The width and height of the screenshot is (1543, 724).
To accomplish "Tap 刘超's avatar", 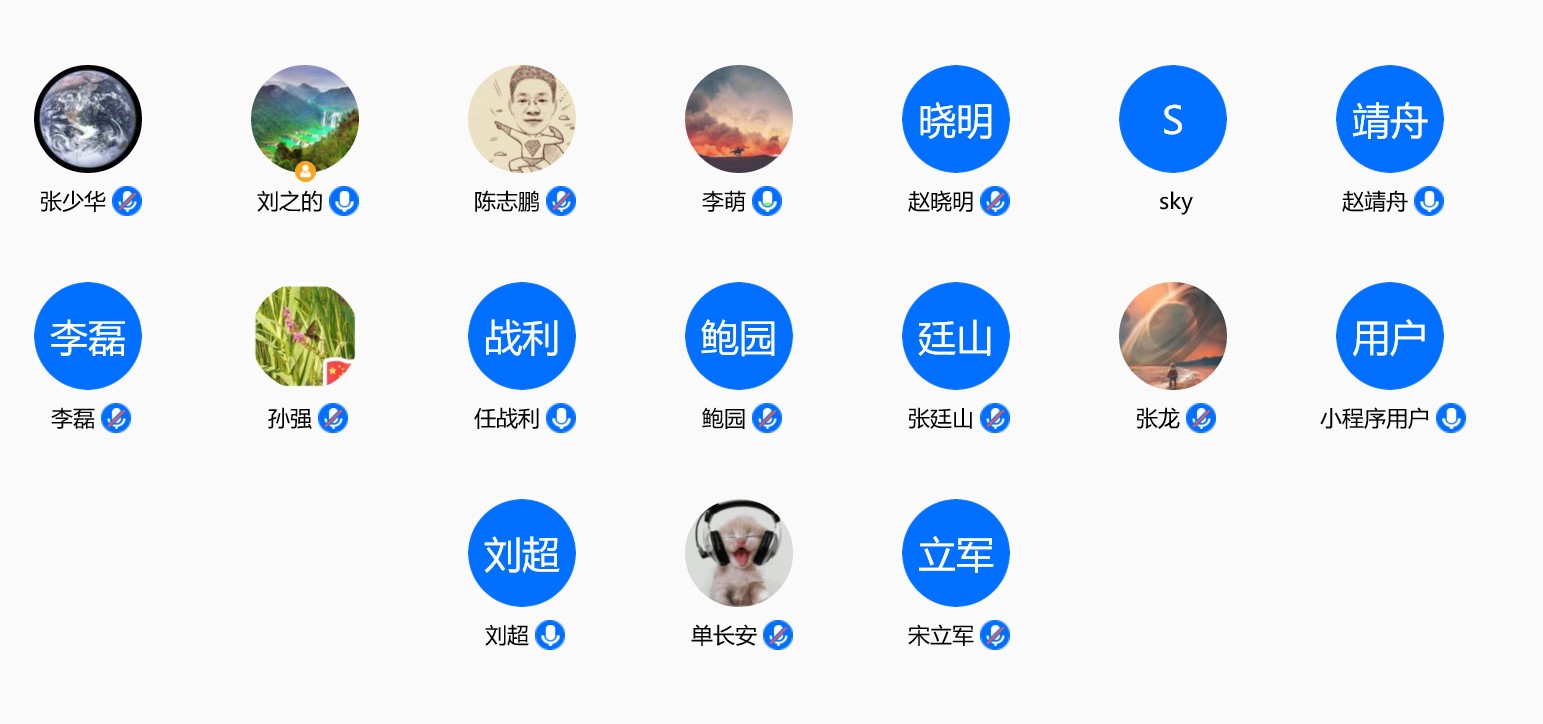I will point(522,553).
